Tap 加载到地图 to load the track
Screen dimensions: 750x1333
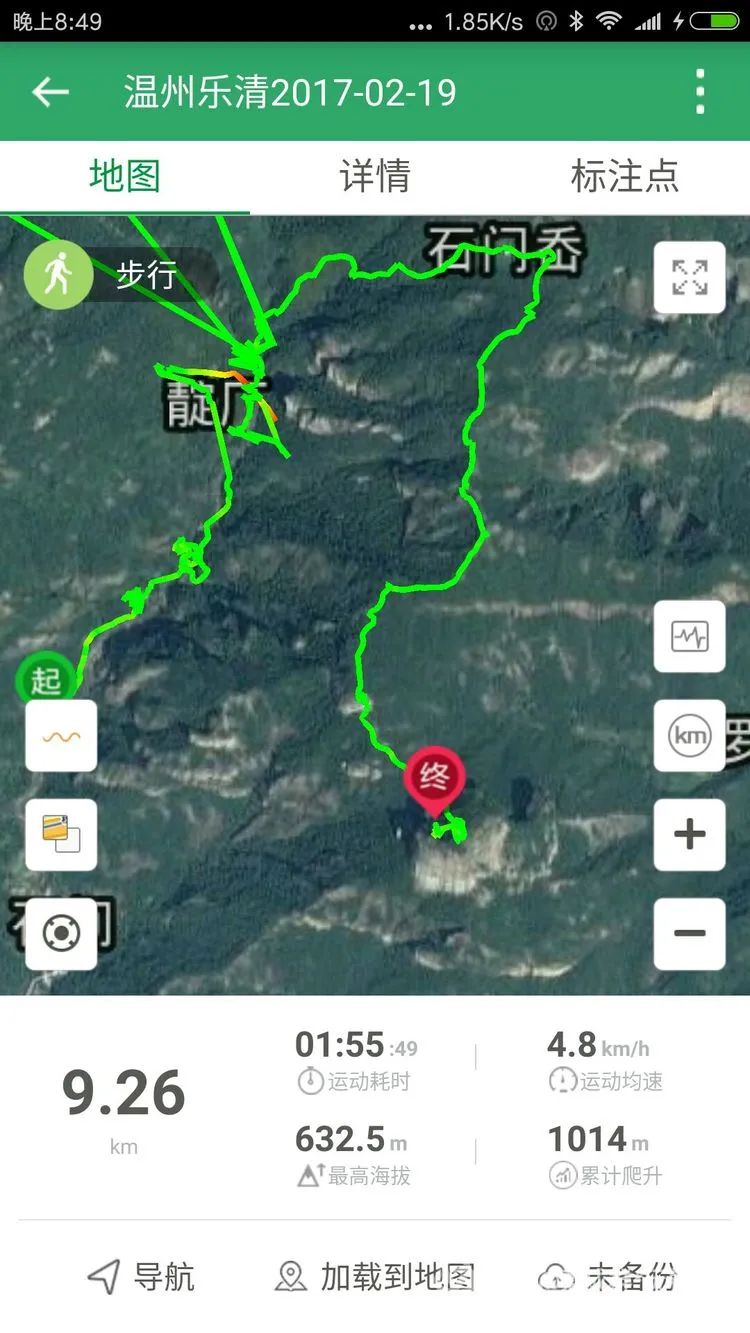pos(375,1276)
